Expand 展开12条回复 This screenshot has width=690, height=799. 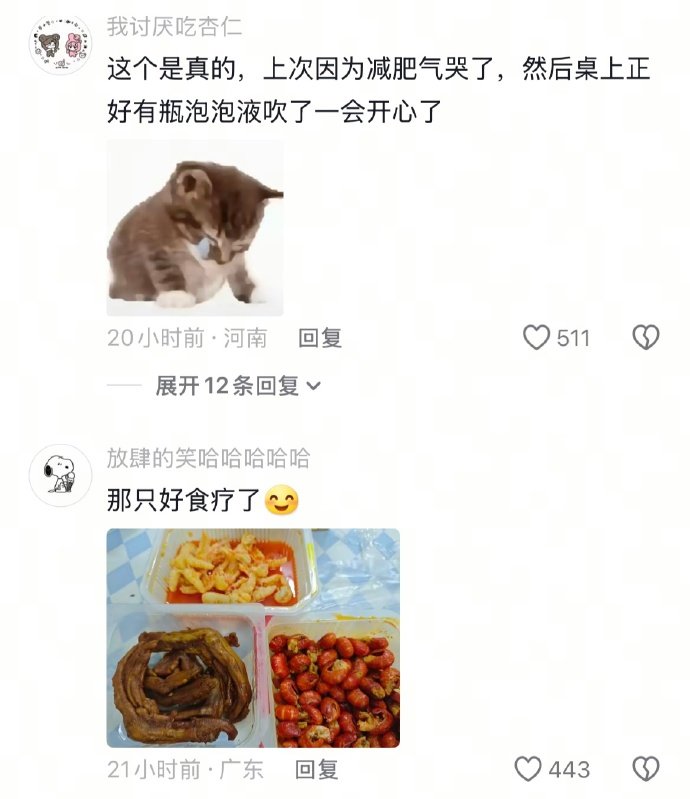[x=238, y=386]
